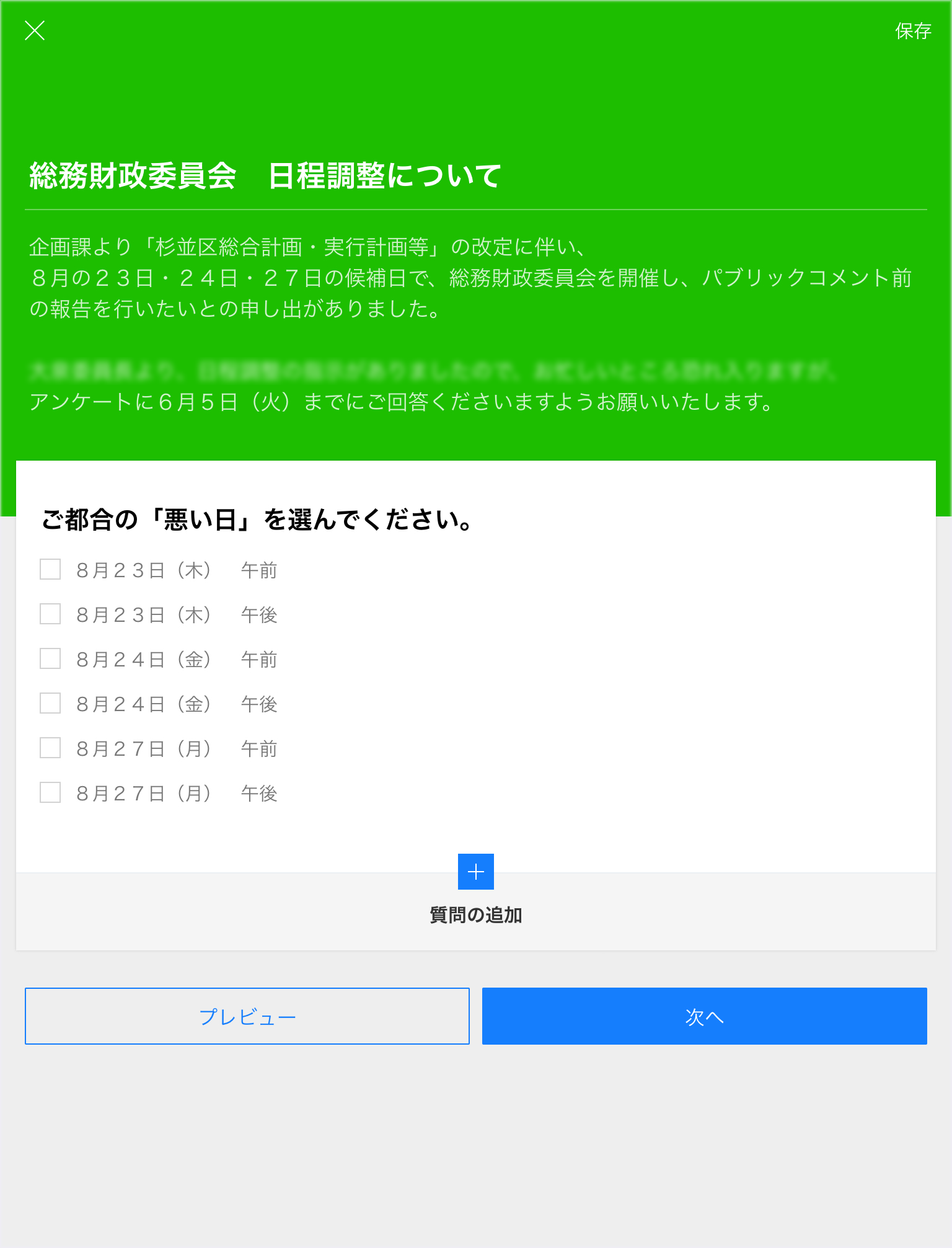Check the 8月23日(木) 午後 option
The width and height of the screenshot is (952, 1248).
[x=50, y=614]
